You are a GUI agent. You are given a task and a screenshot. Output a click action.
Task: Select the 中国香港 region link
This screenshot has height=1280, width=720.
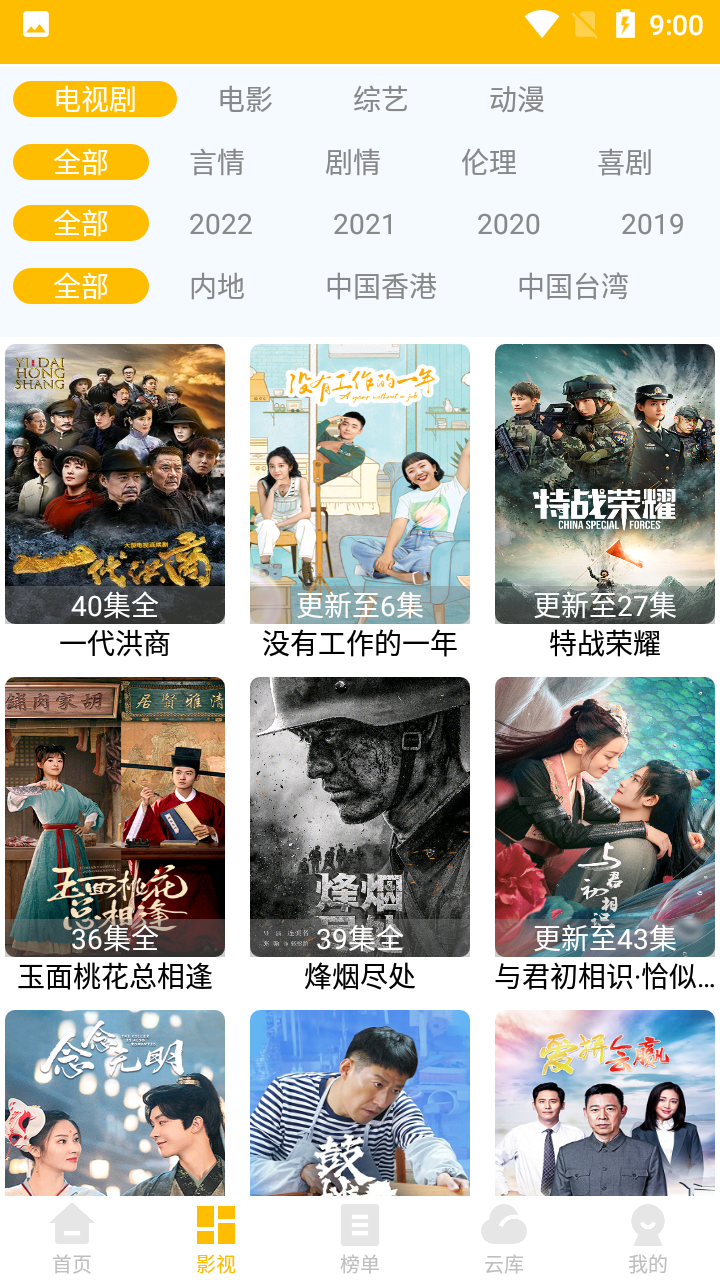pos(380,286)
